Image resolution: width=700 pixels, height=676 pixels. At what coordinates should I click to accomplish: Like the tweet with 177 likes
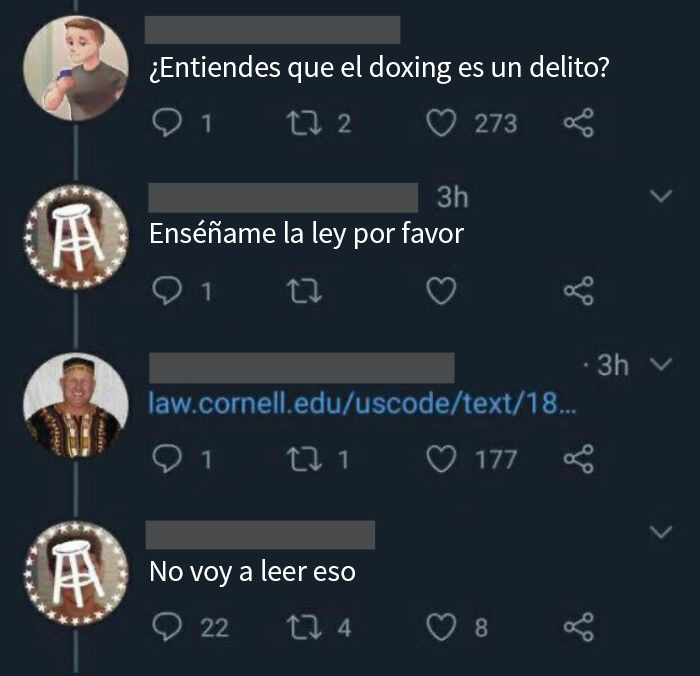(x=441, y=459)
